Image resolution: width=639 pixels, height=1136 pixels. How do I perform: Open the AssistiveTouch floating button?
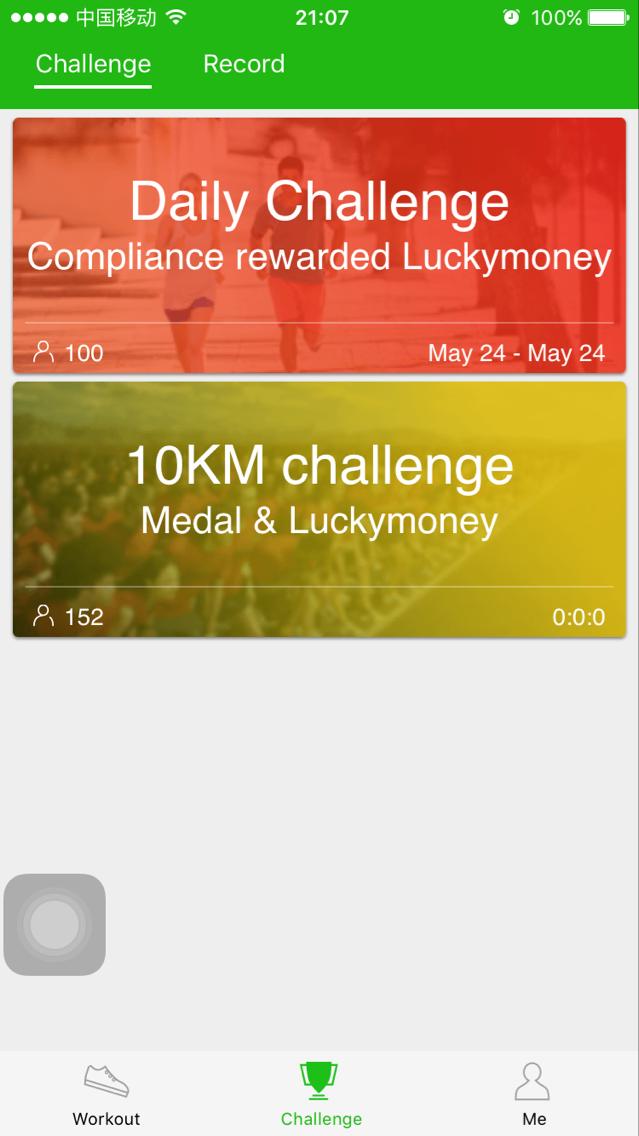[x=55, y=925]
